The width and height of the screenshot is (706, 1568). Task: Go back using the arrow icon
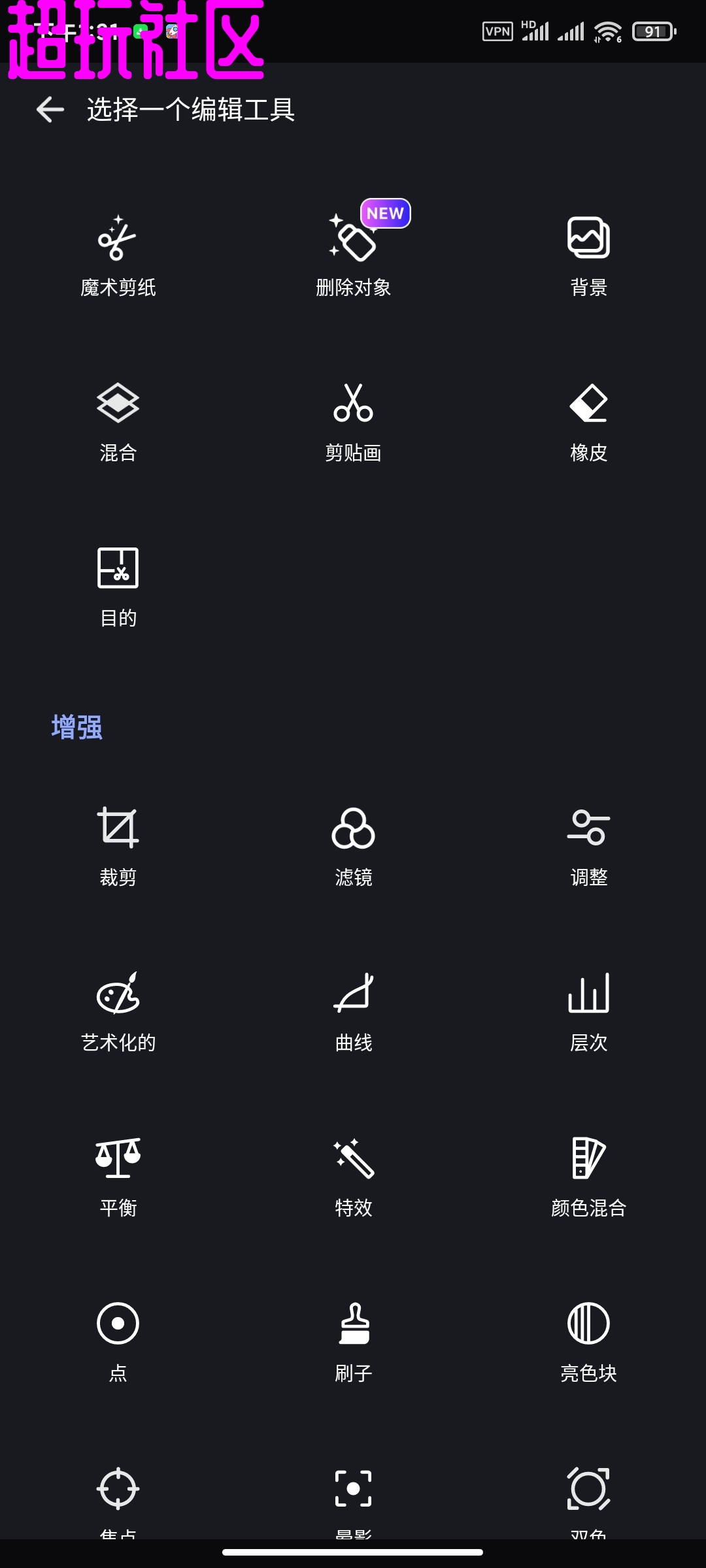[x=50, y=109]
